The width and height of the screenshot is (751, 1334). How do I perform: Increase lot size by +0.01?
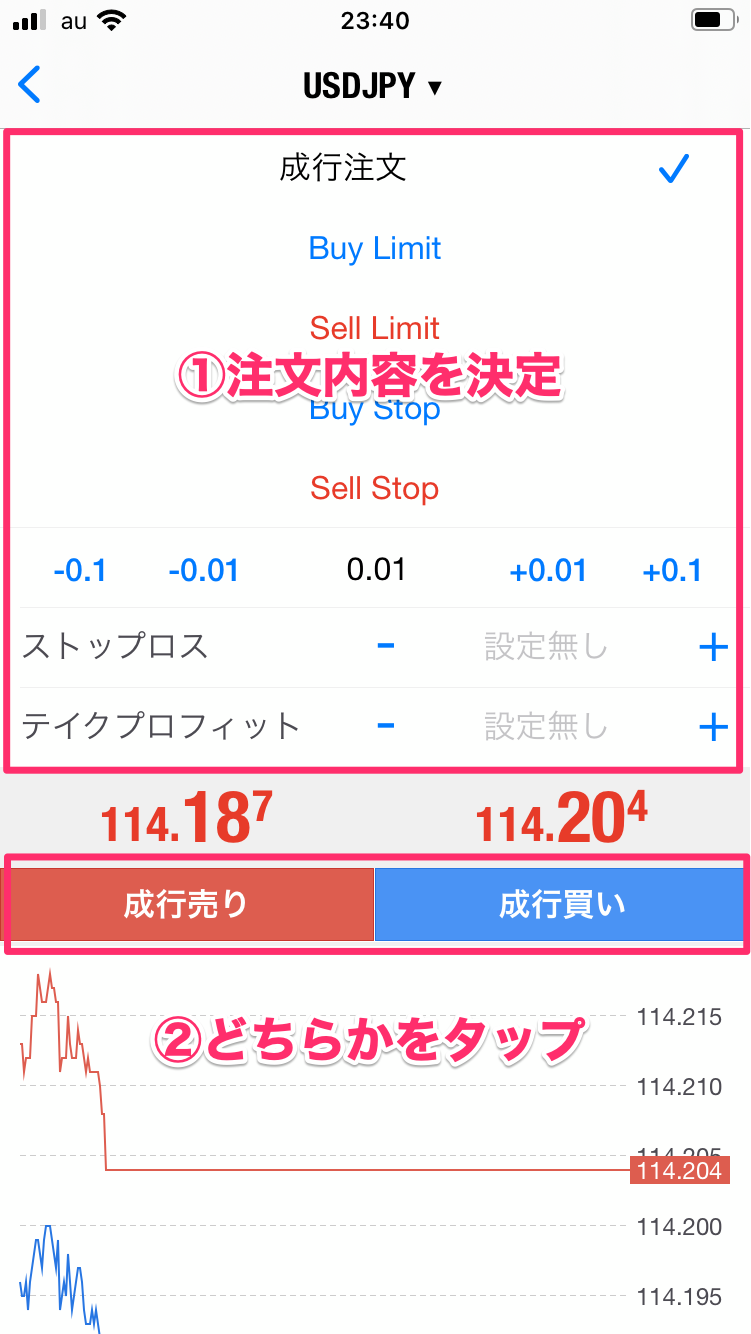tap(548, 570)
